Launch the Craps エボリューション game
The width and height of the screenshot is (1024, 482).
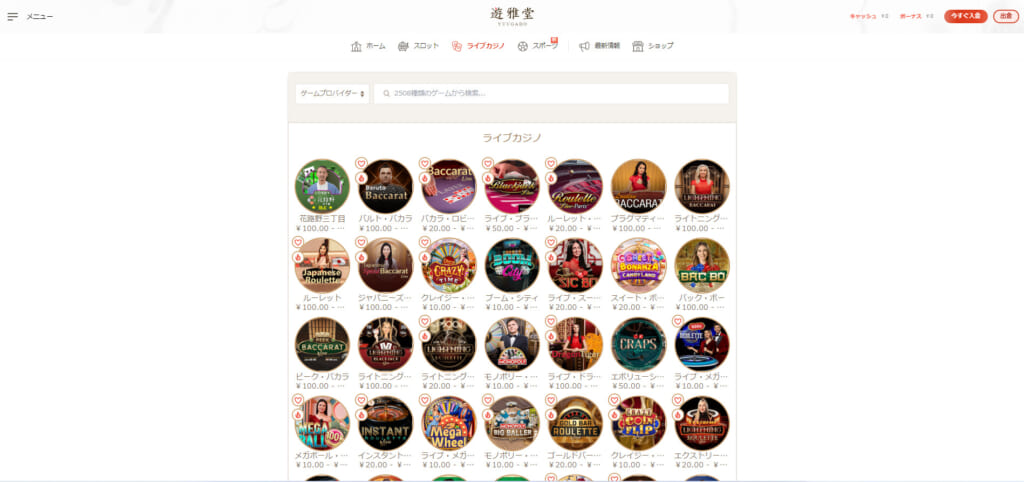click(x=638, y=344)
